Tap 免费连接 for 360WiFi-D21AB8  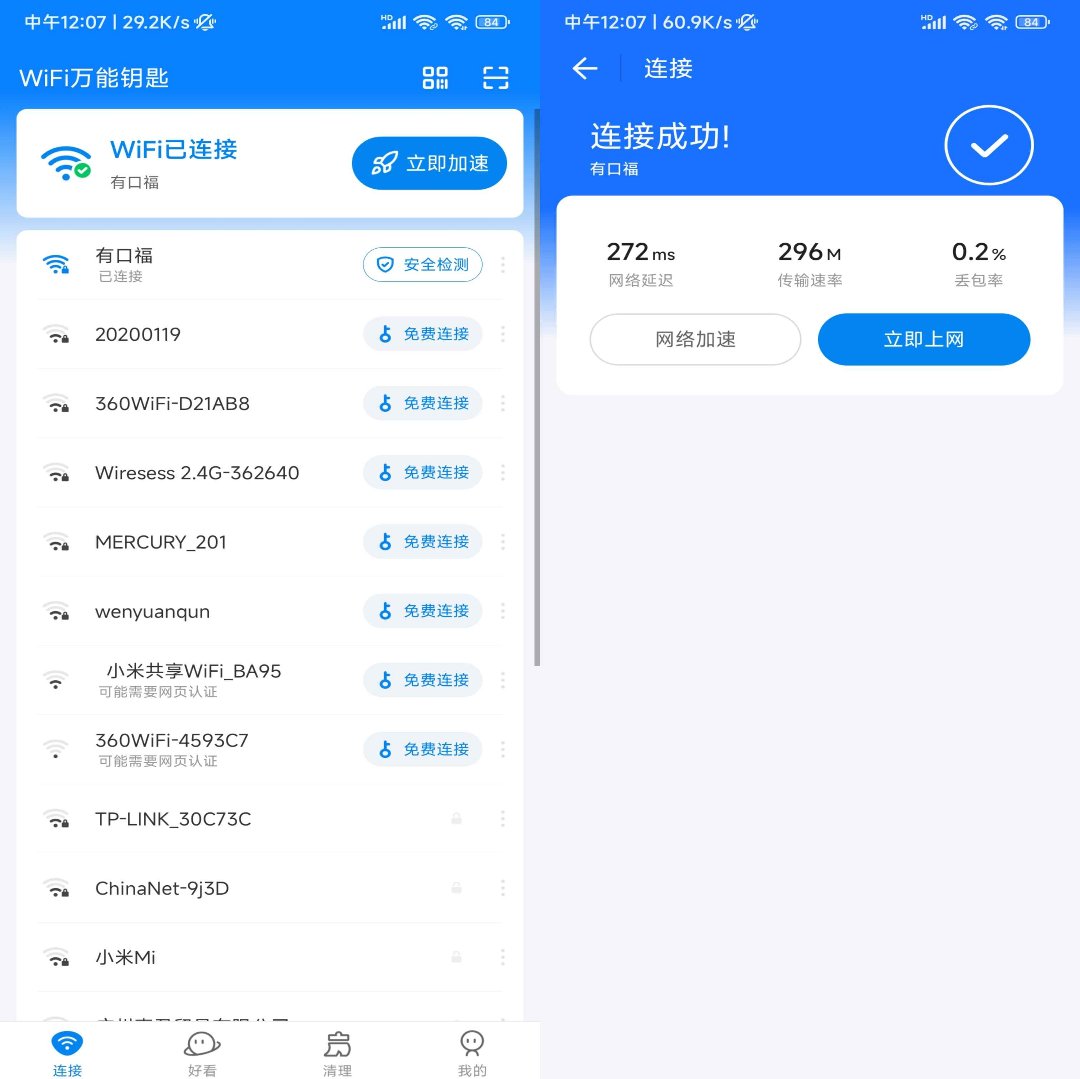coord(422,403)
